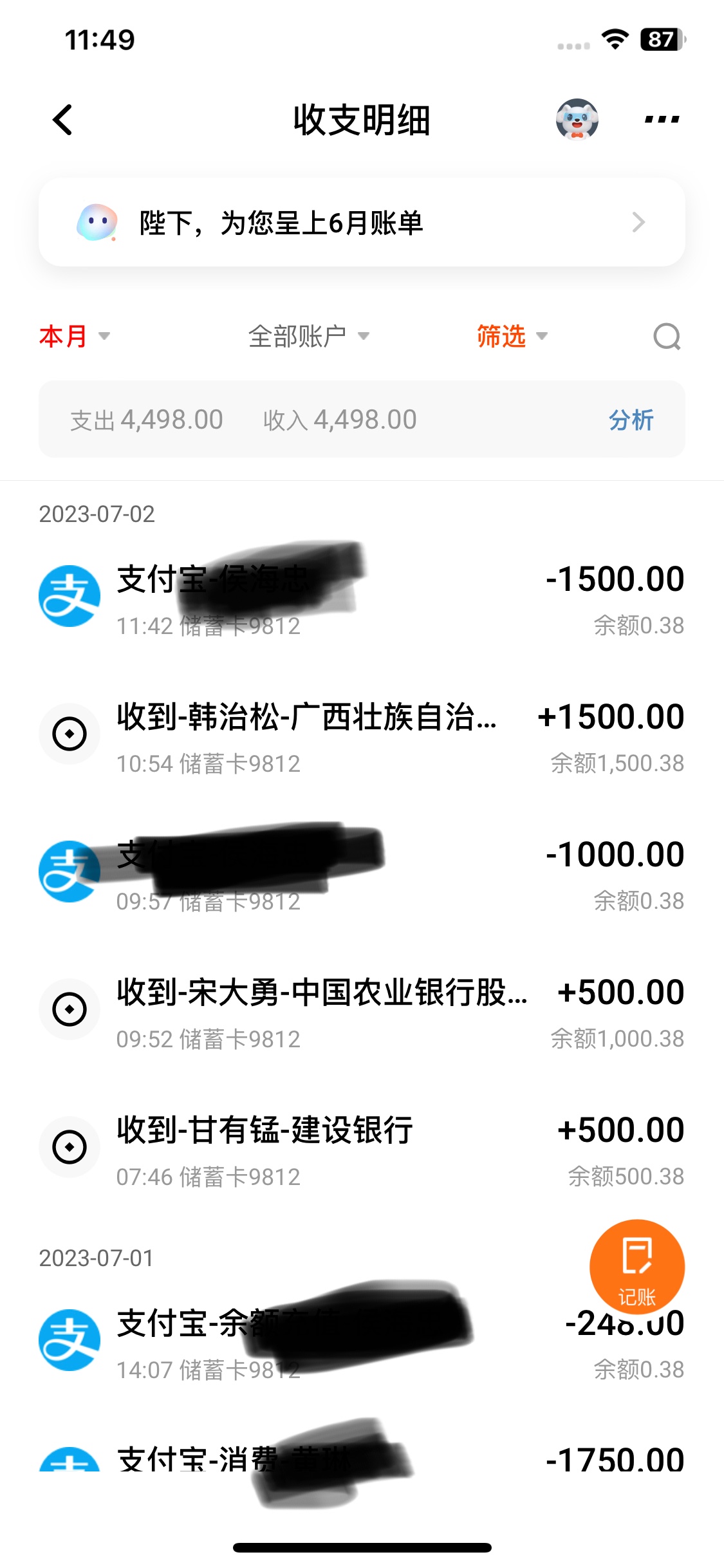Open the 6月账单 banner
This screenshot has width=724, height=1568.
click(x=362, y=223)
